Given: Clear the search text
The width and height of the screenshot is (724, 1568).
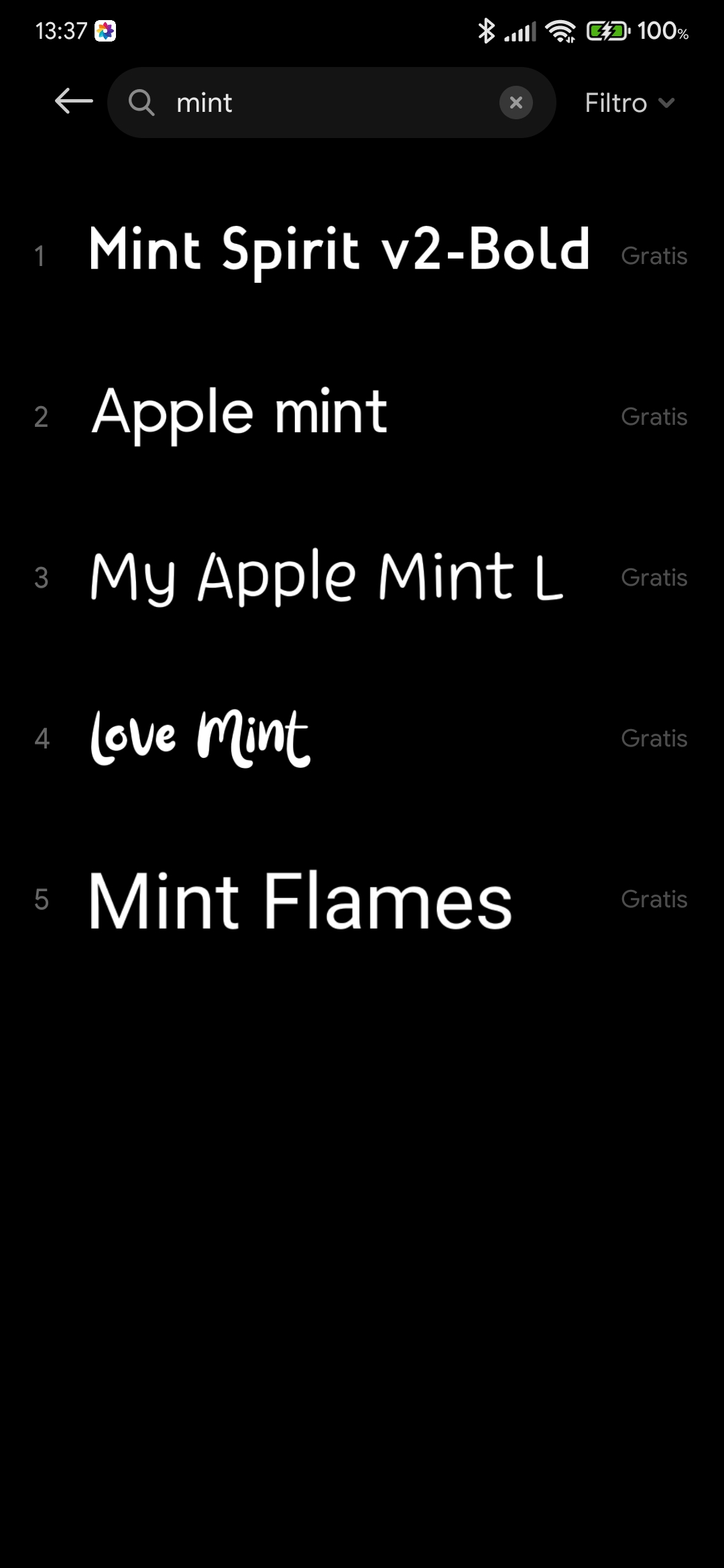Looking at the screenshot, I should pyautogui.click(x=516, y=103).
